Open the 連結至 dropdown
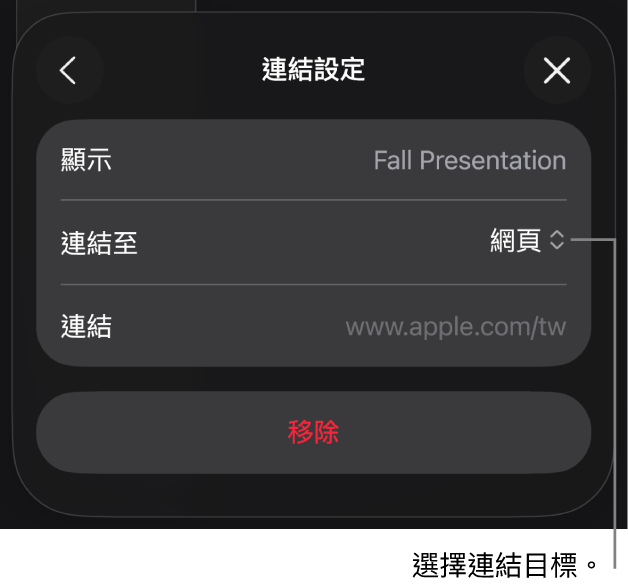Viewport: 628px width, 585px height. tap(528, 241)
